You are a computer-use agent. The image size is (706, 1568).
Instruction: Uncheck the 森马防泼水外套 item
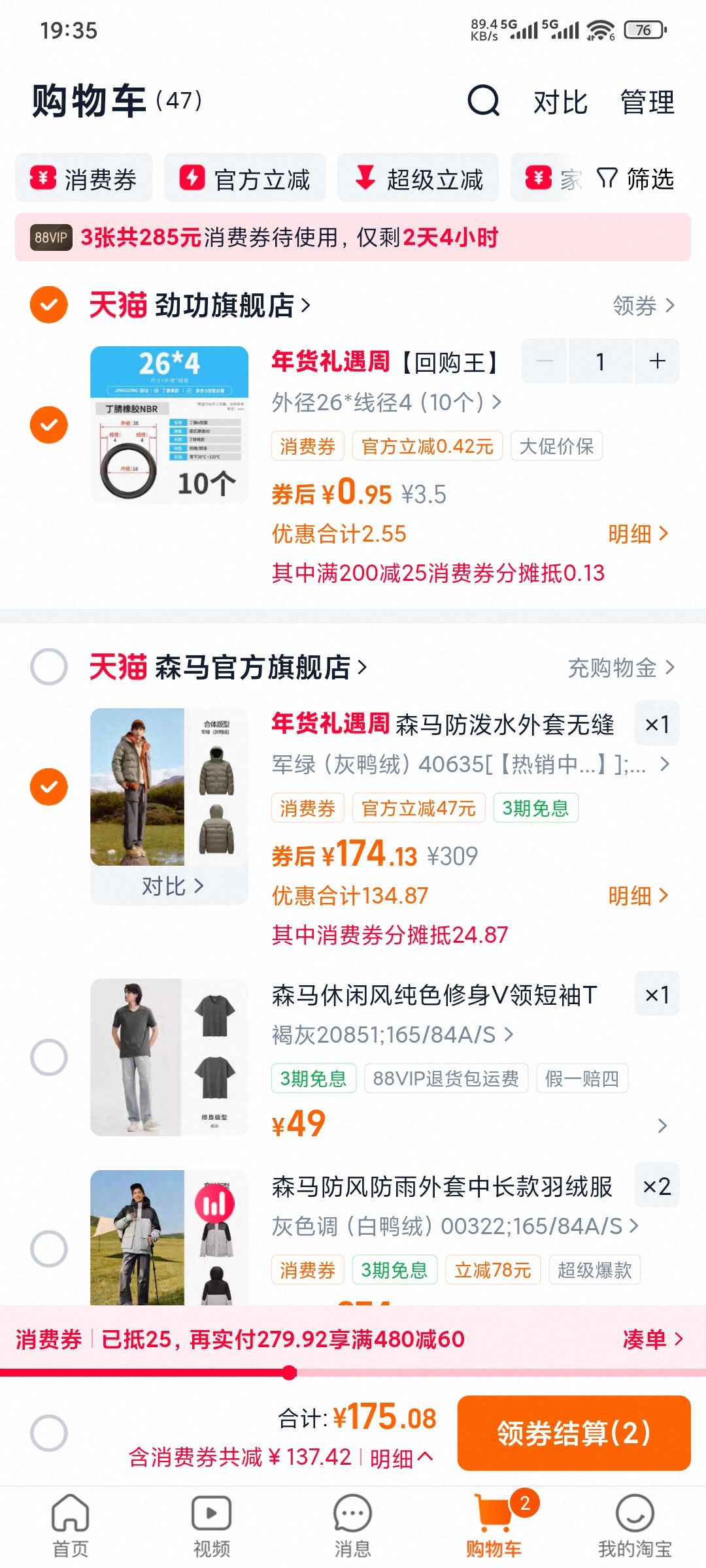(x=49, y=787)
